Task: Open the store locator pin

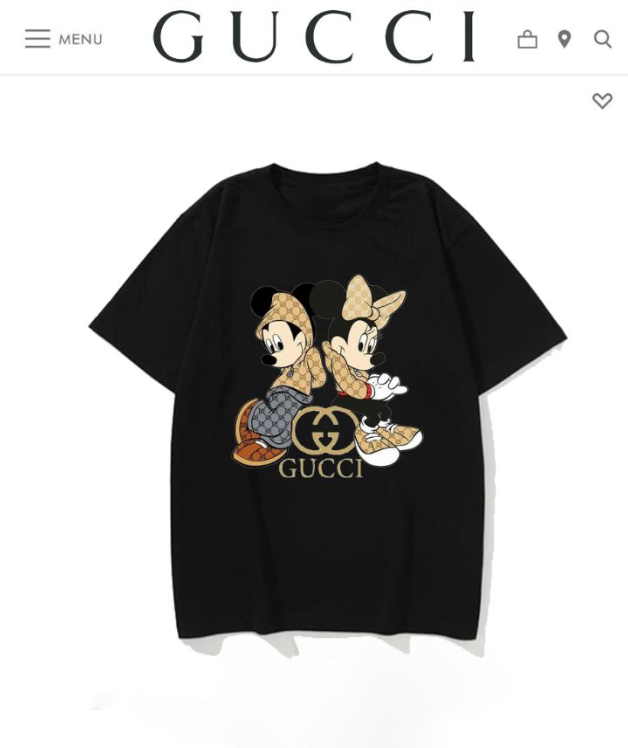Action: coord(565,39)
